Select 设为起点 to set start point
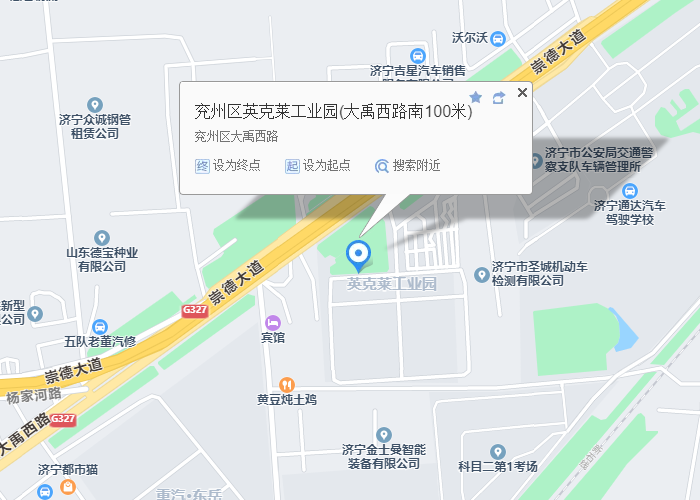This screenshot has height=500, width=700. pyautogui.click(x=318, y=166)
